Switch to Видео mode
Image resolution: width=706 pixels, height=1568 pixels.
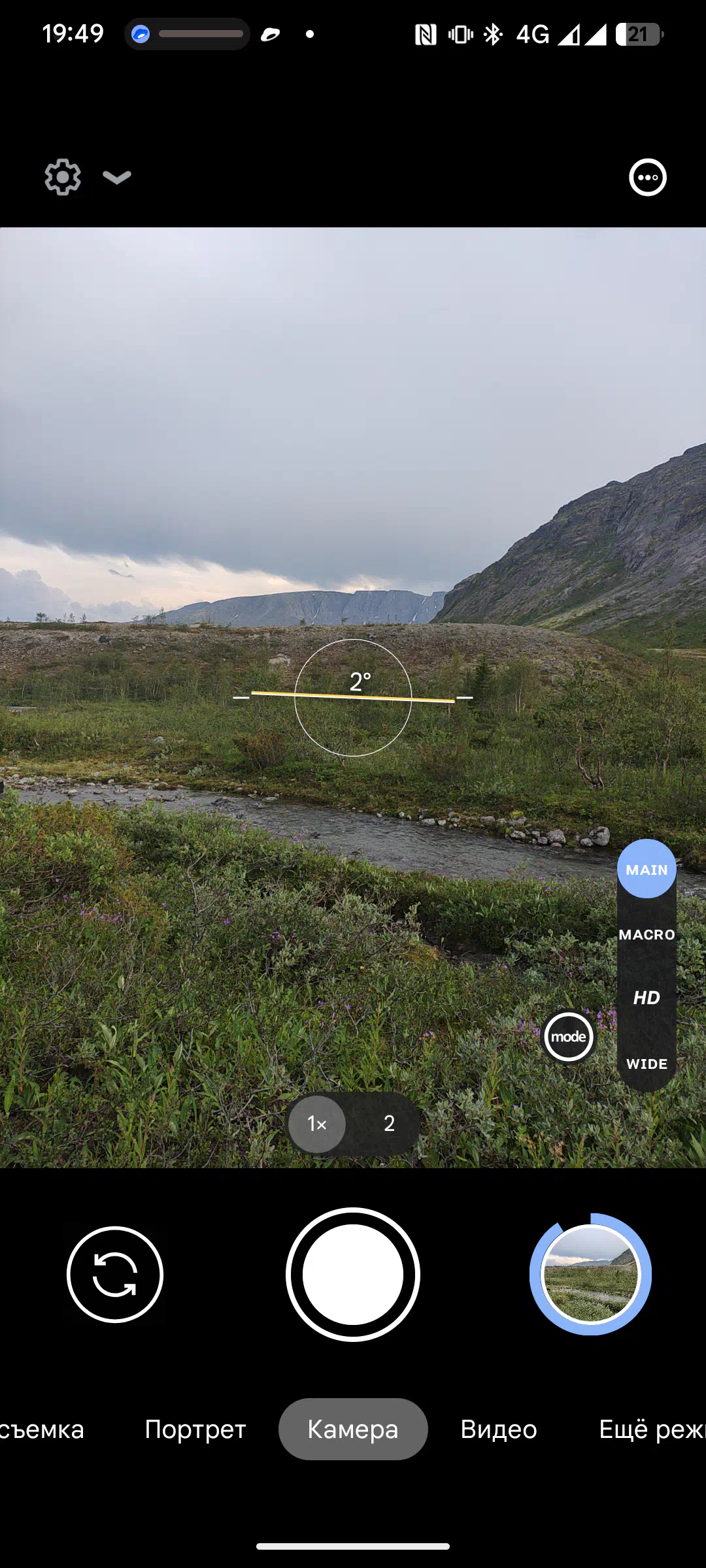point(499,1429)
